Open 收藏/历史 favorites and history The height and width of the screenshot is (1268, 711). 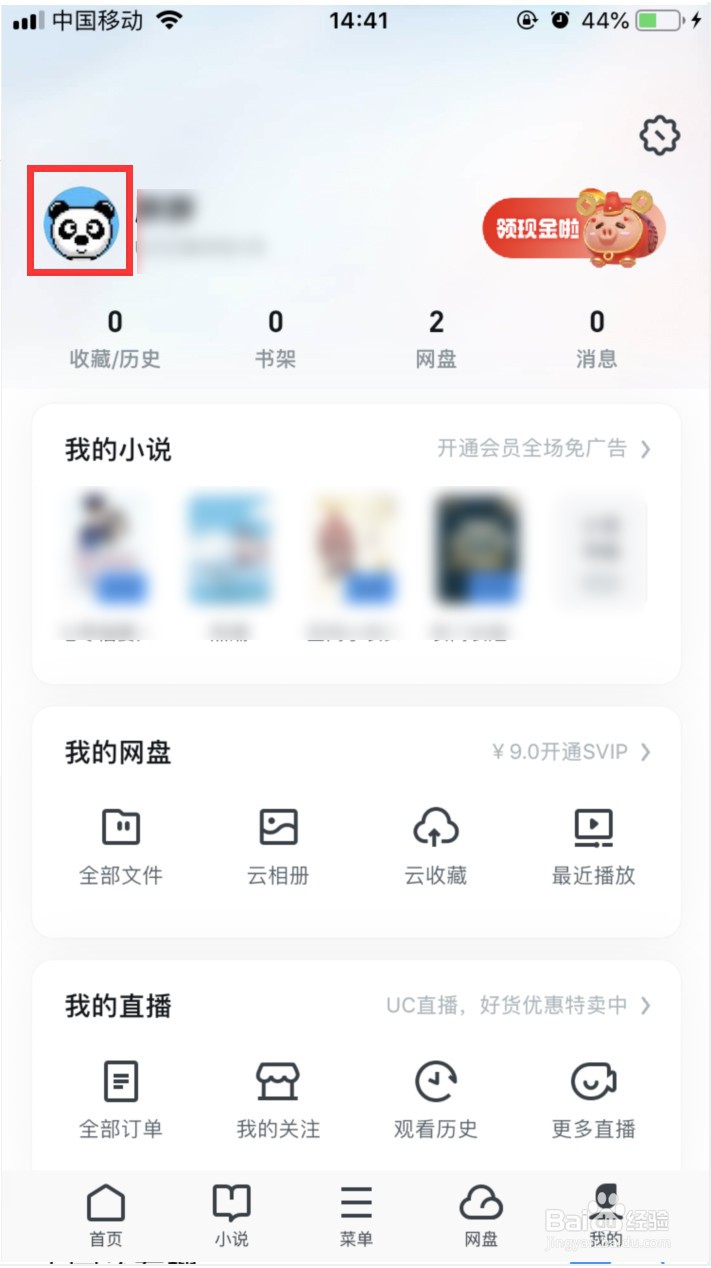115,339
